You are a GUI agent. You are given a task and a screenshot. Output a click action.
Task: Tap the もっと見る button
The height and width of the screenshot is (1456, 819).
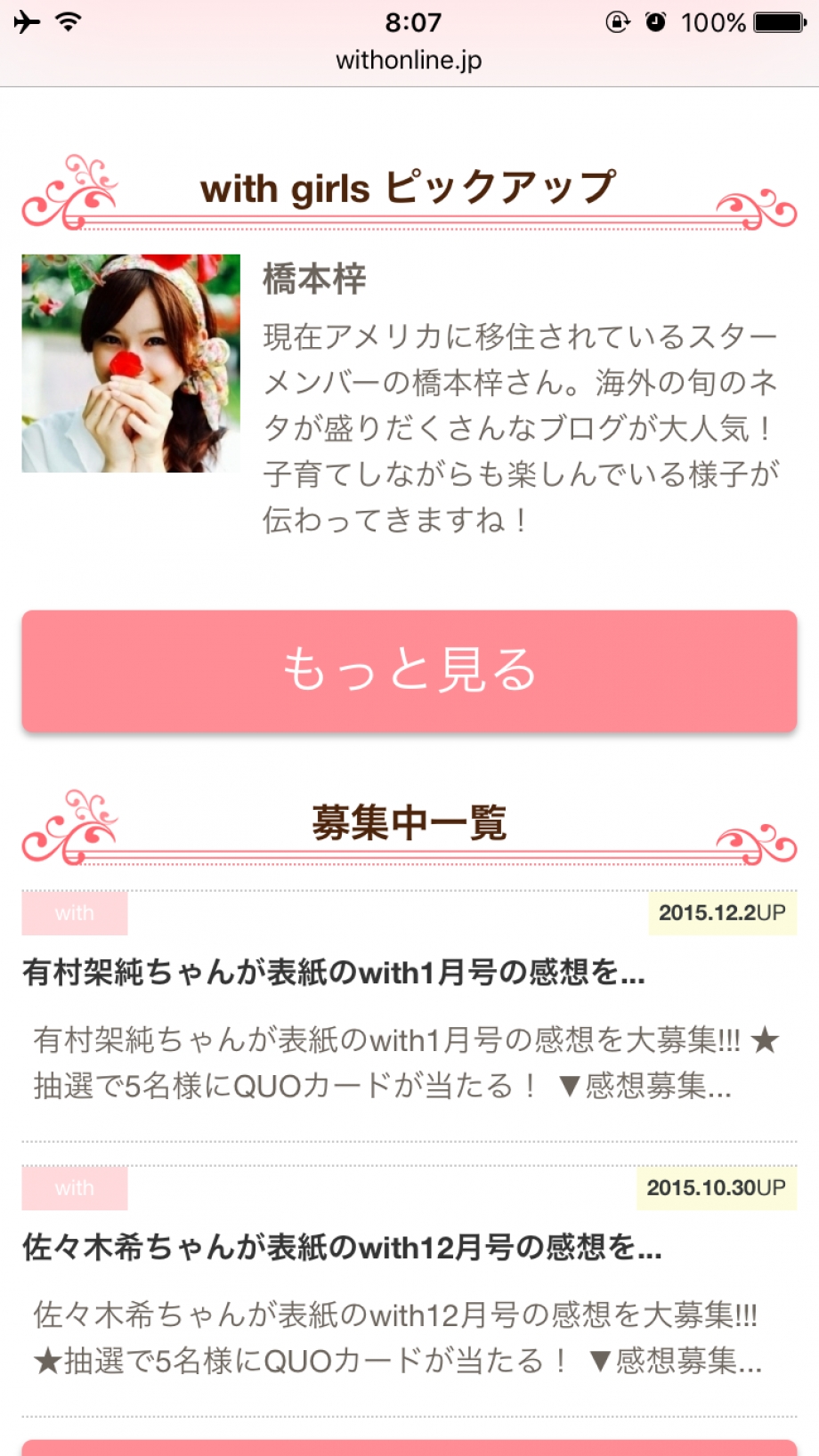tap(409, 671)
